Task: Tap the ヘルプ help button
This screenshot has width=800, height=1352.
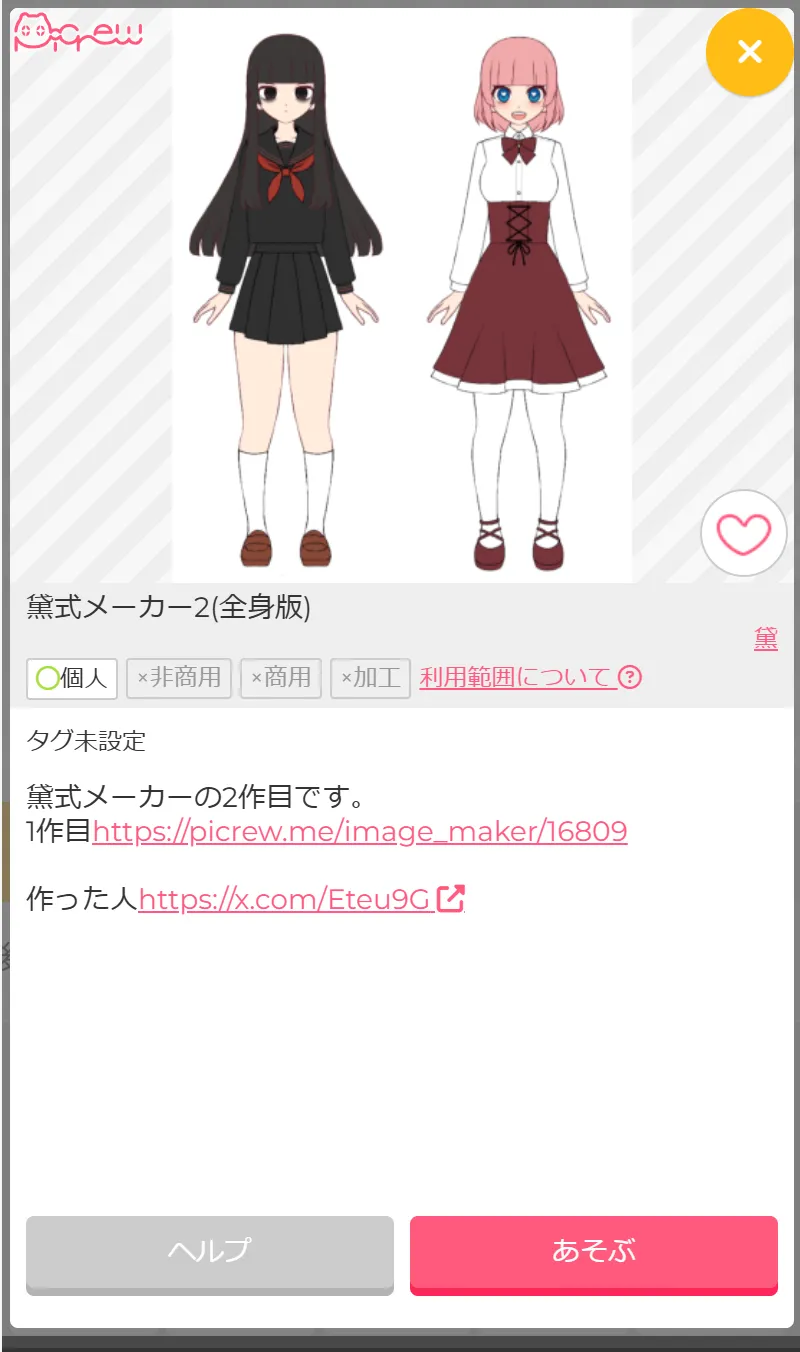Action: tap(209, 1251)
